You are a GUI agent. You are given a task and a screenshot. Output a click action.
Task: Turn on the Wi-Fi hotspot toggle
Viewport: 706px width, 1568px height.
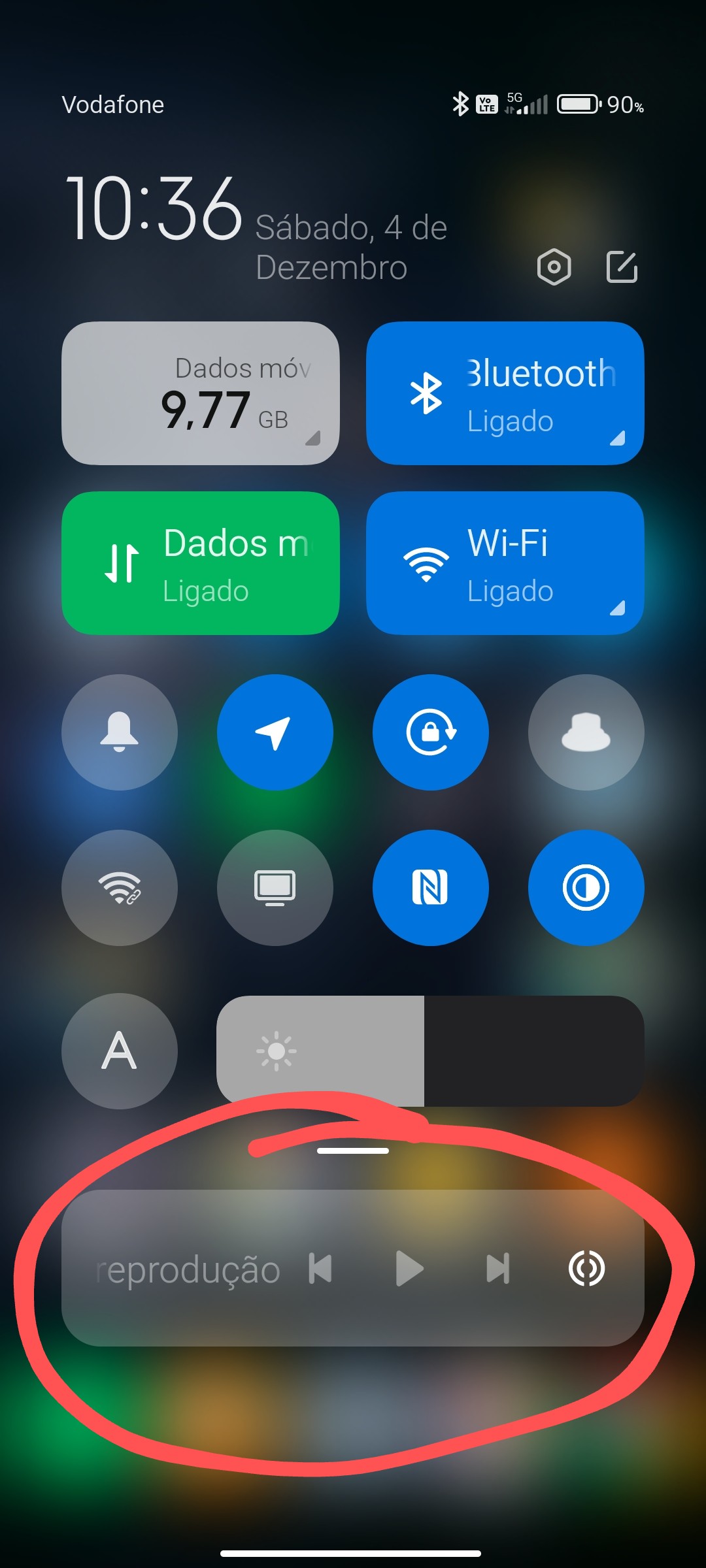120,888
